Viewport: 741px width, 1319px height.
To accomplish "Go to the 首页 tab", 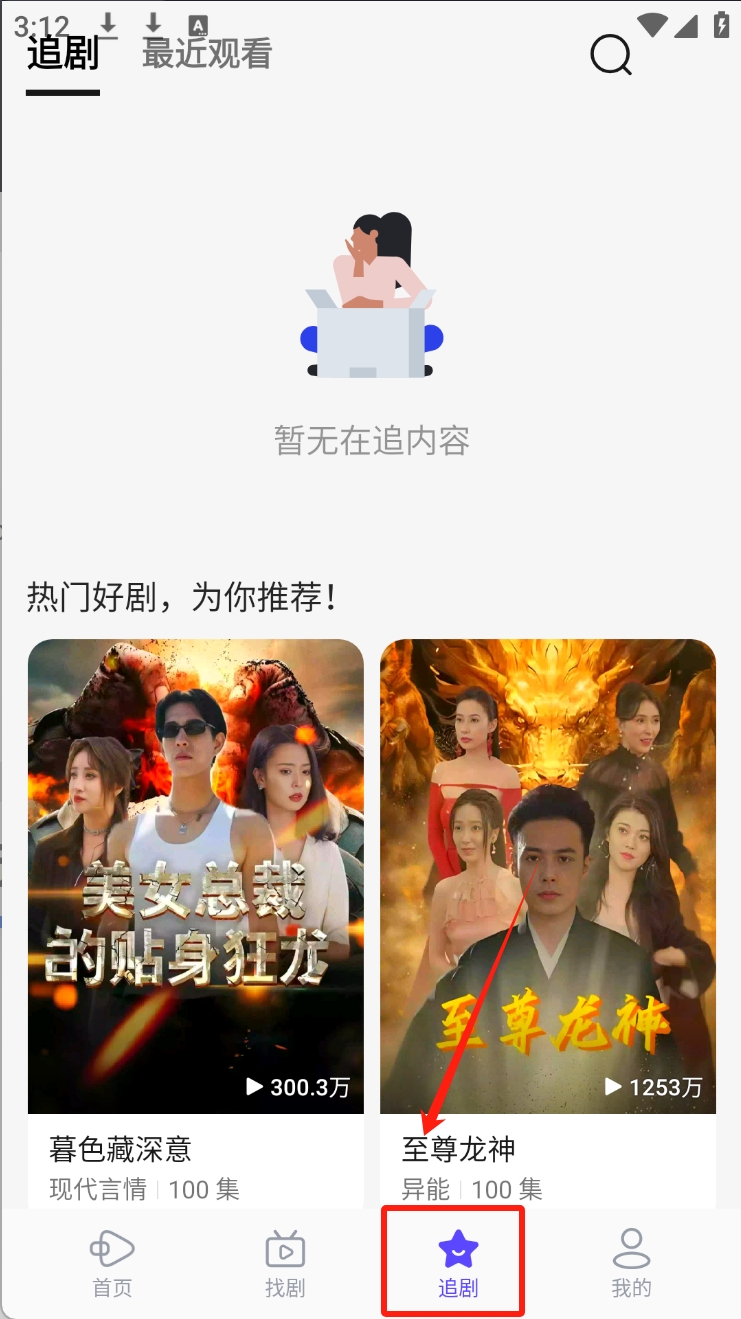I will tap(112, 1262).
